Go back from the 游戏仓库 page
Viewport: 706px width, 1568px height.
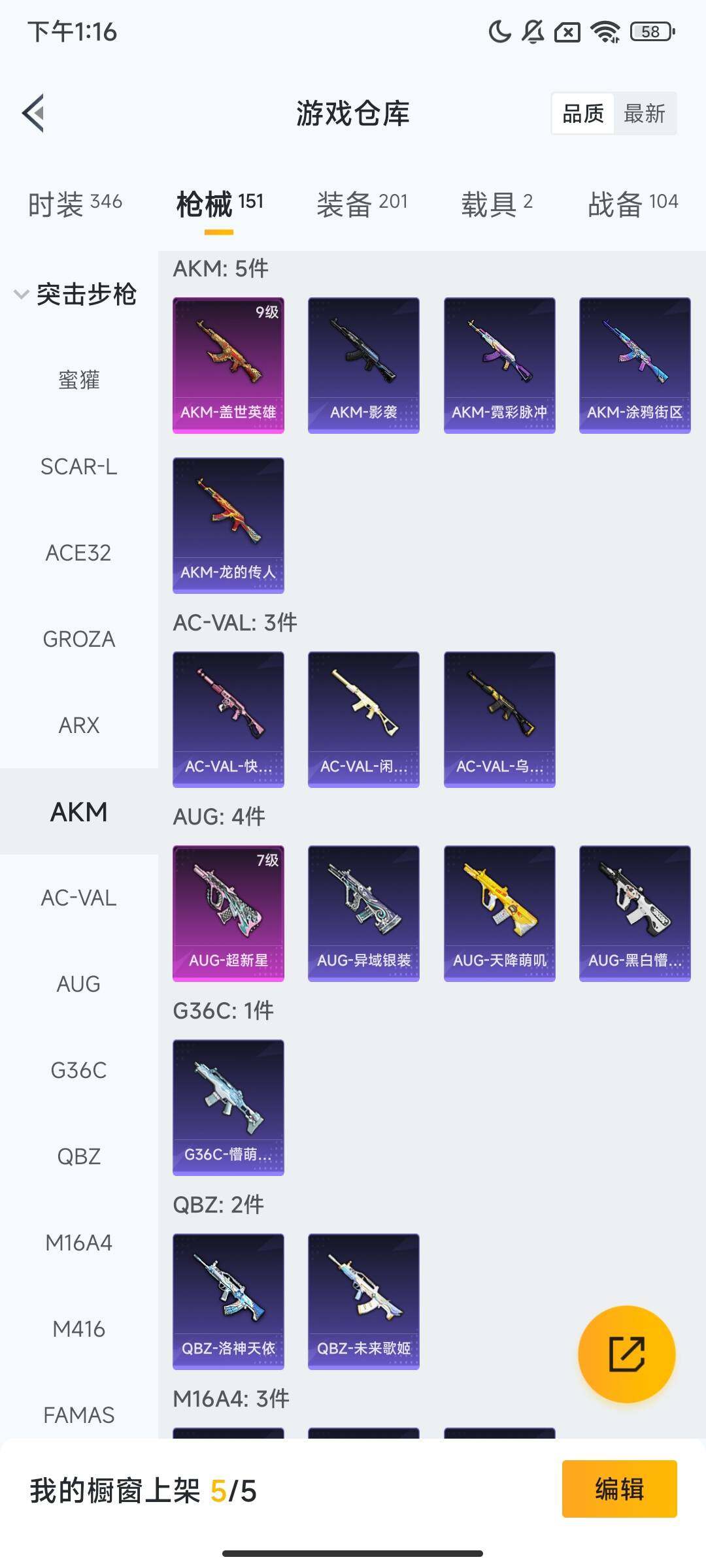coord(34,113)
